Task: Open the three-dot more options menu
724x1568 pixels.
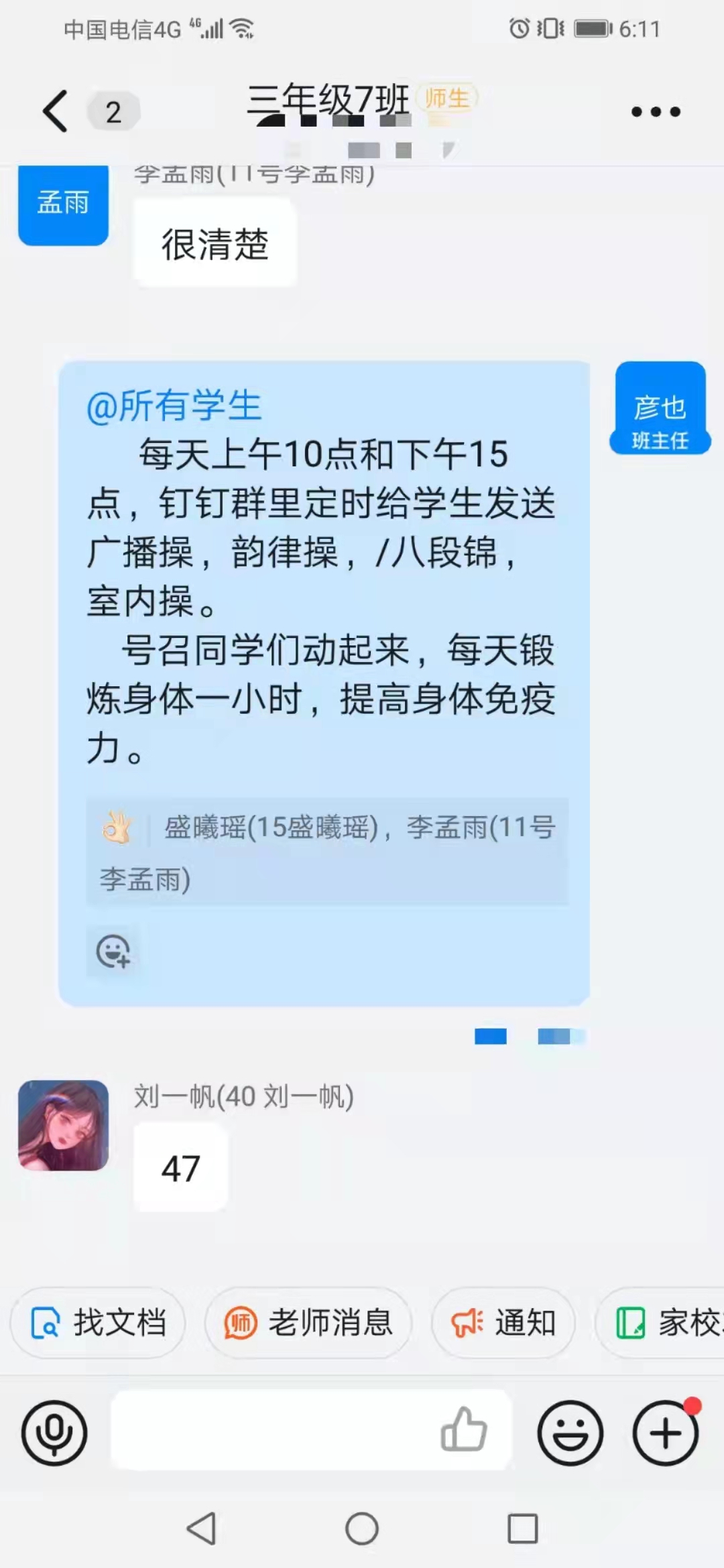Action: 655,112
